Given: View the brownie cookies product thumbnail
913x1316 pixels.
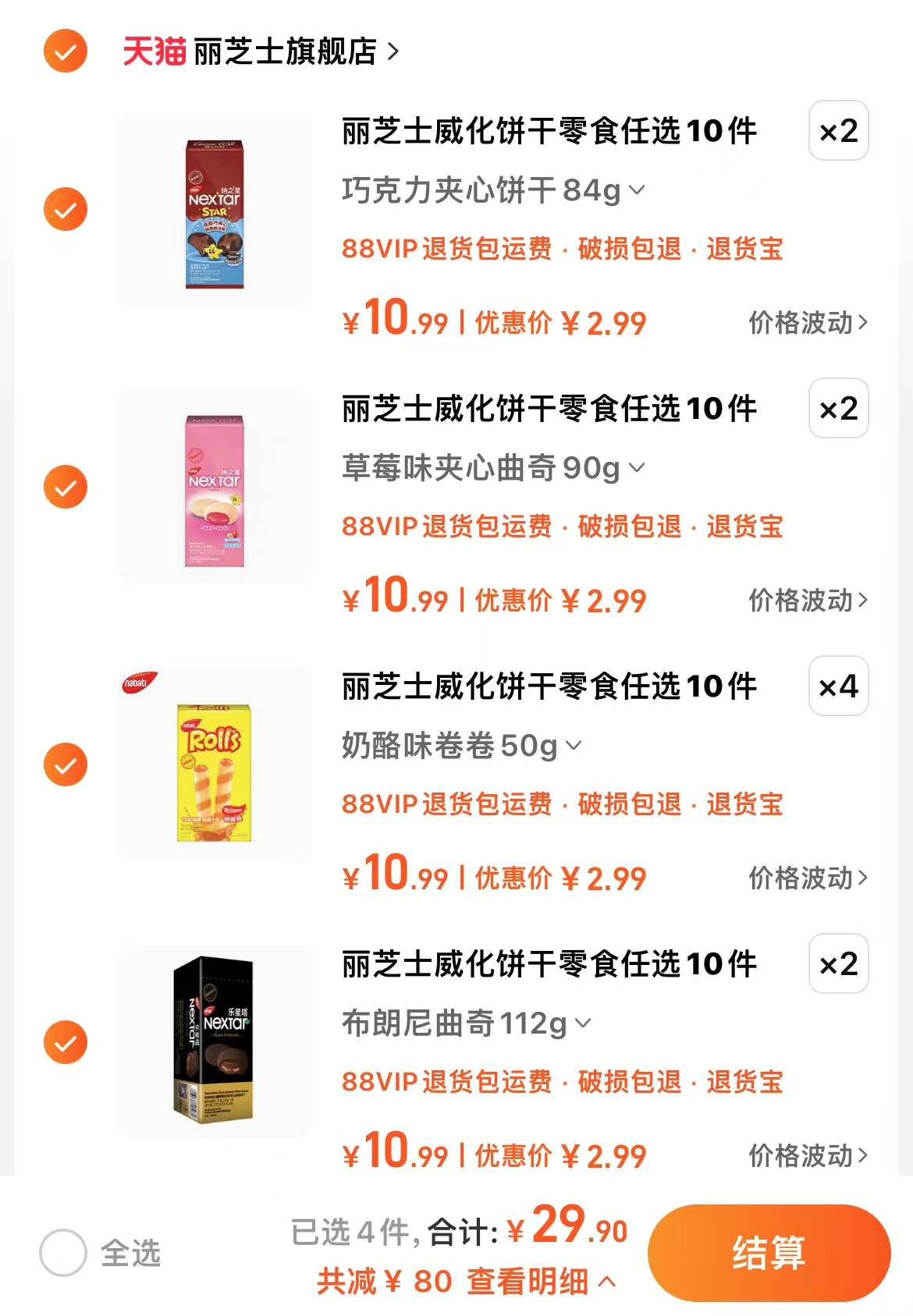Looking at the screenshot, I should tap(214, 1042).
